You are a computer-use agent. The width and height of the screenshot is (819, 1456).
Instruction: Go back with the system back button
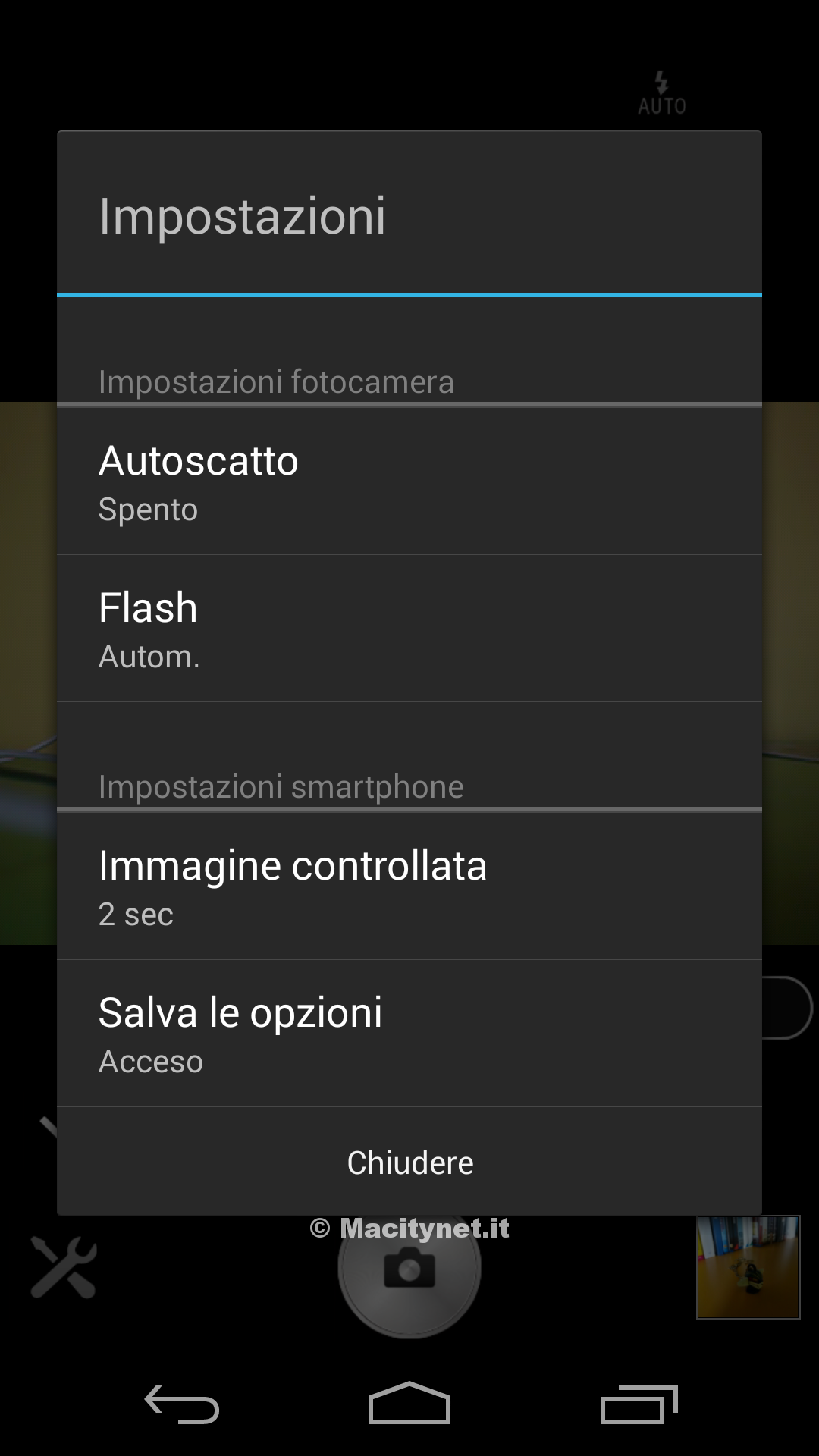tap(182, 1404)
